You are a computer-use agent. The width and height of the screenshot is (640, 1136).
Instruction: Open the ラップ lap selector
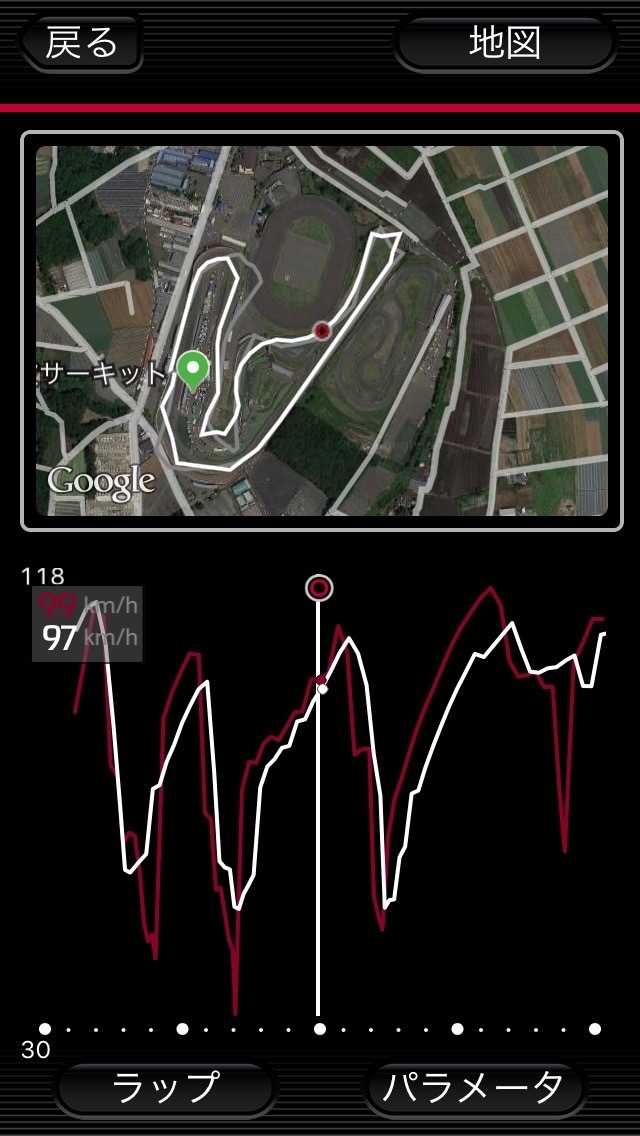coord(166,1087)
